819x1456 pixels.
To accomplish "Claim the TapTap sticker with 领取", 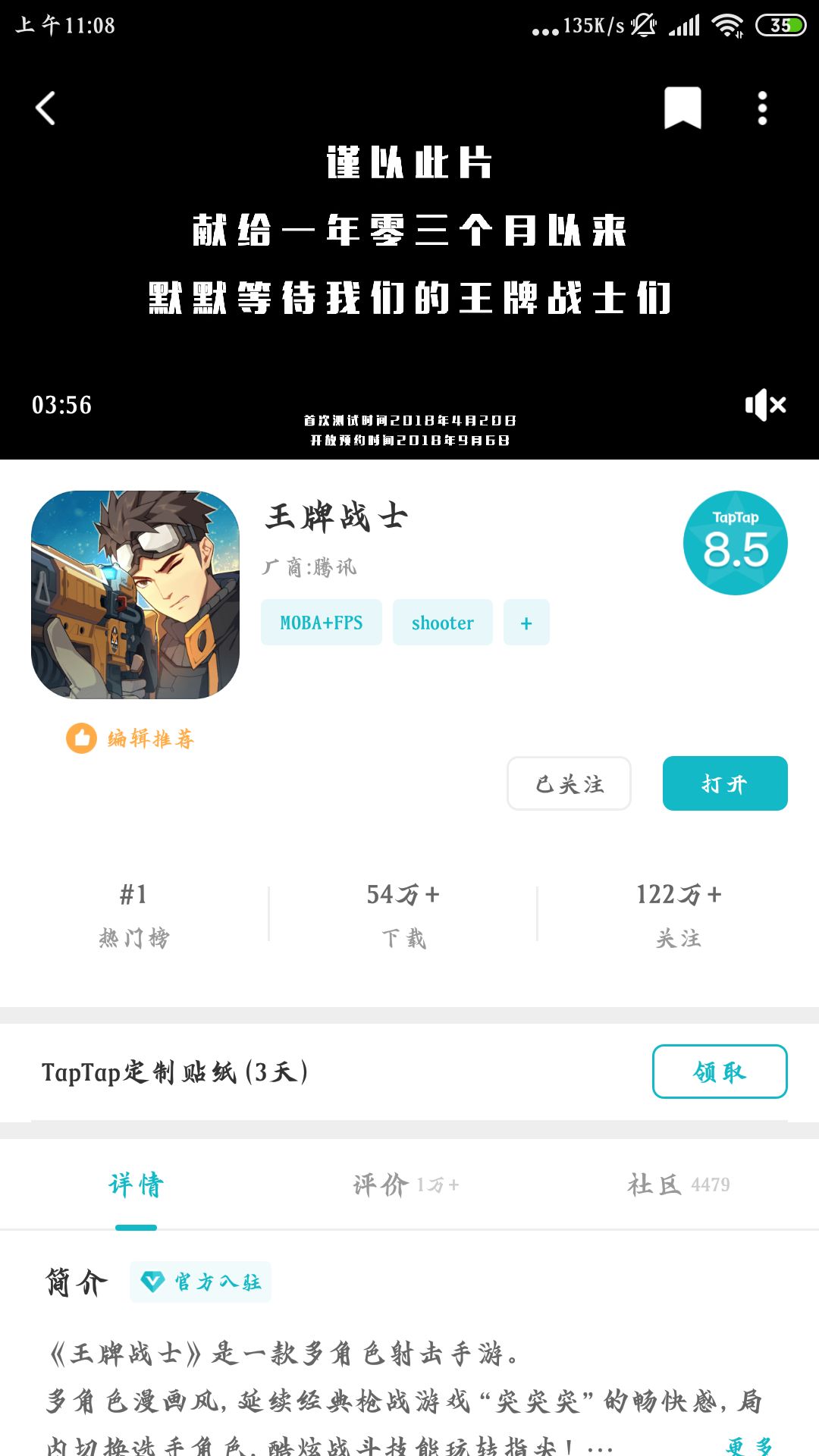I will pos(719,1072).
